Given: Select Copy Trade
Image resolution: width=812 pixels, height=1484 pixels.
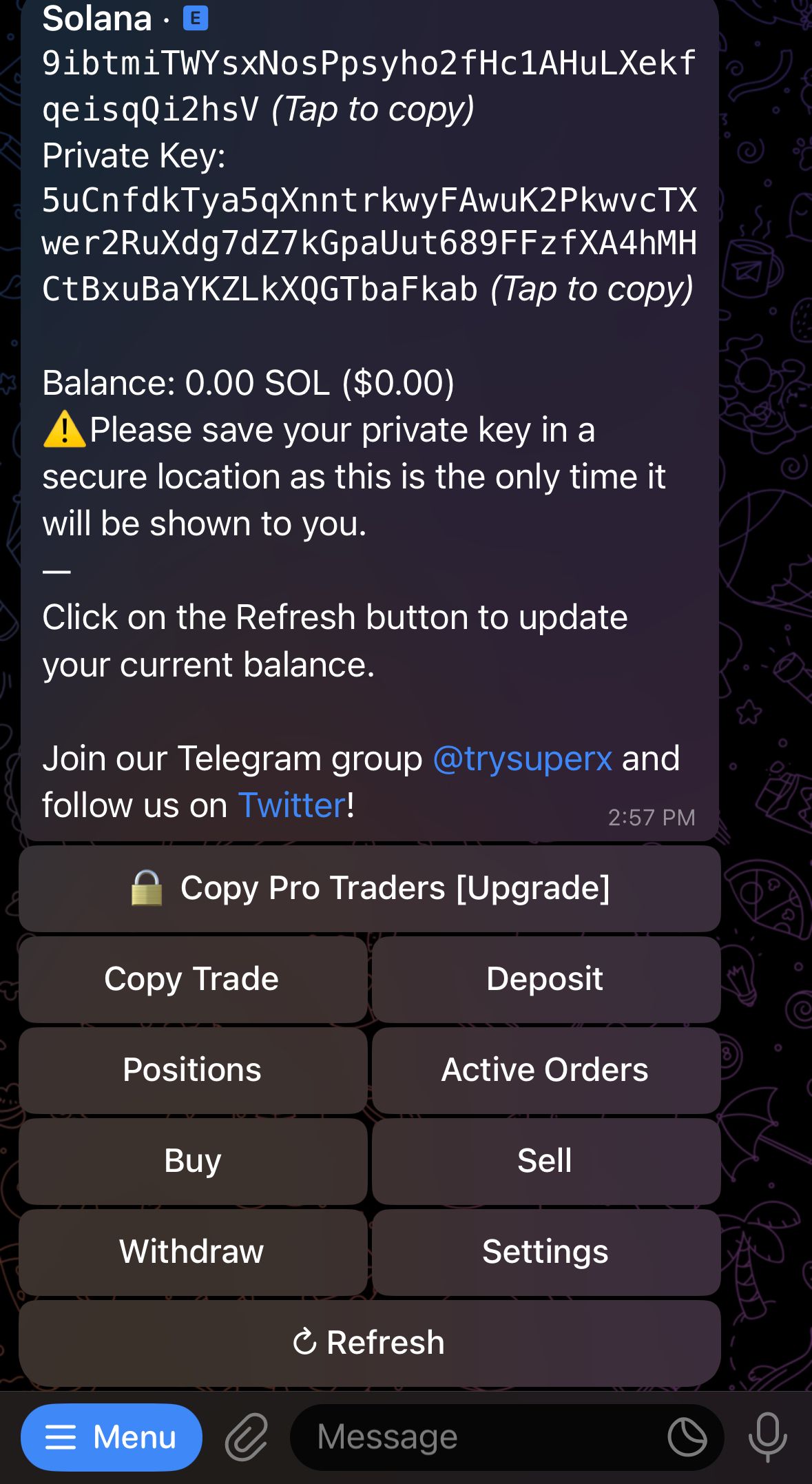Looking at the screenshot, I should (x=191, y=978).
